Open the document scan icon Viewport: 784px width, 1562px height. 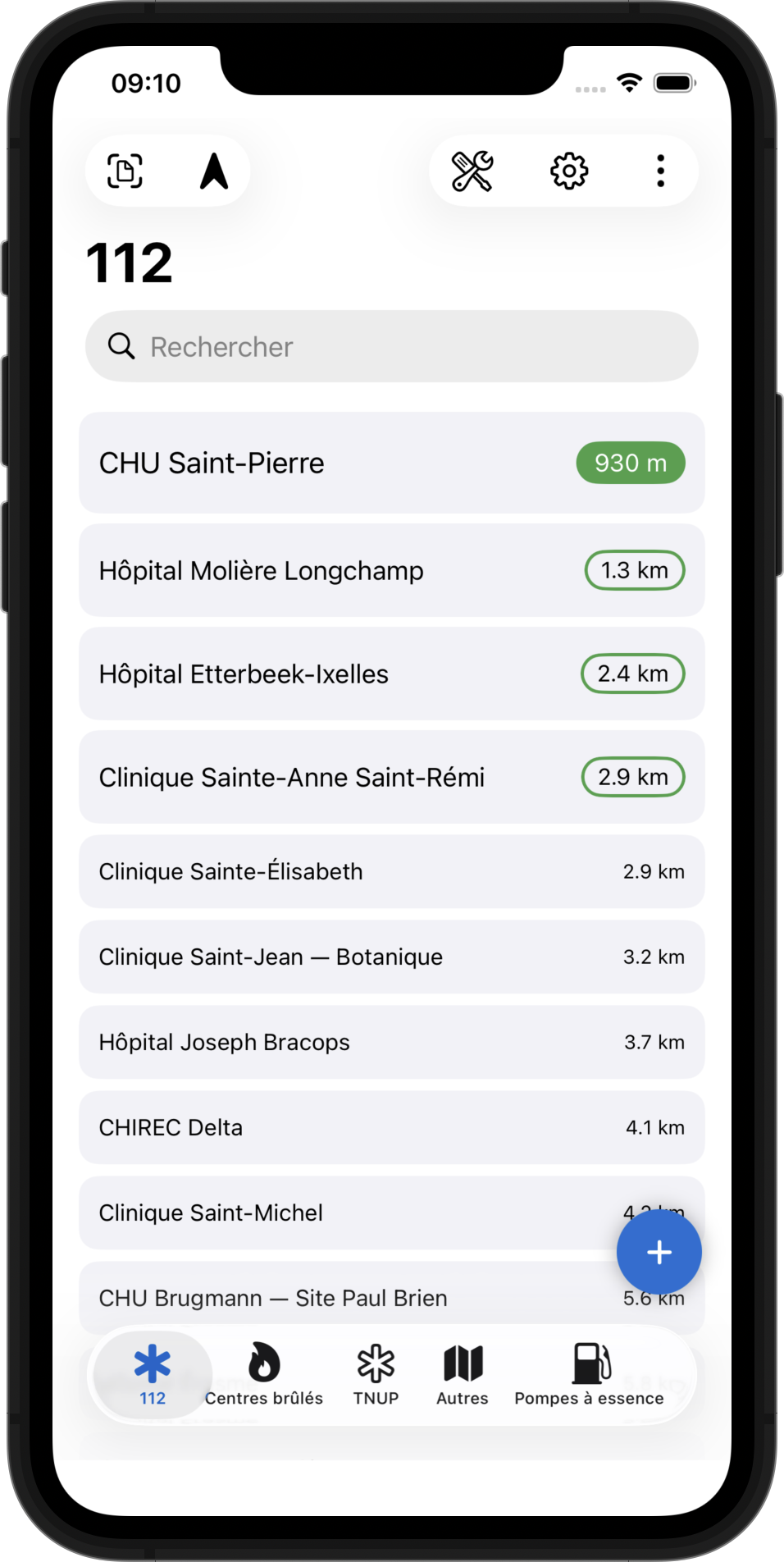tap(124, 171)
